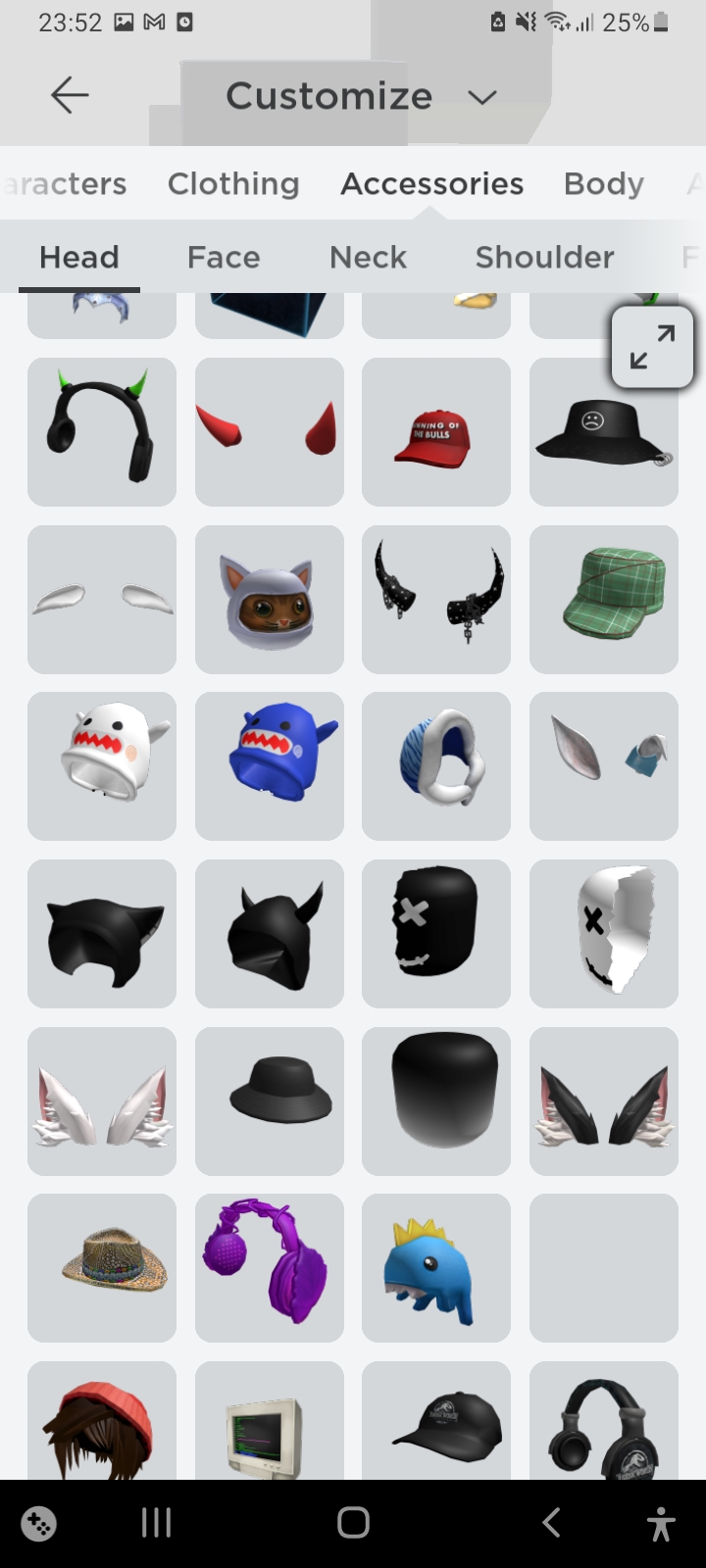Viewport: 706px width, 1568px height.
Task: Equip the black fedora hat
Action: [270, 1101]
